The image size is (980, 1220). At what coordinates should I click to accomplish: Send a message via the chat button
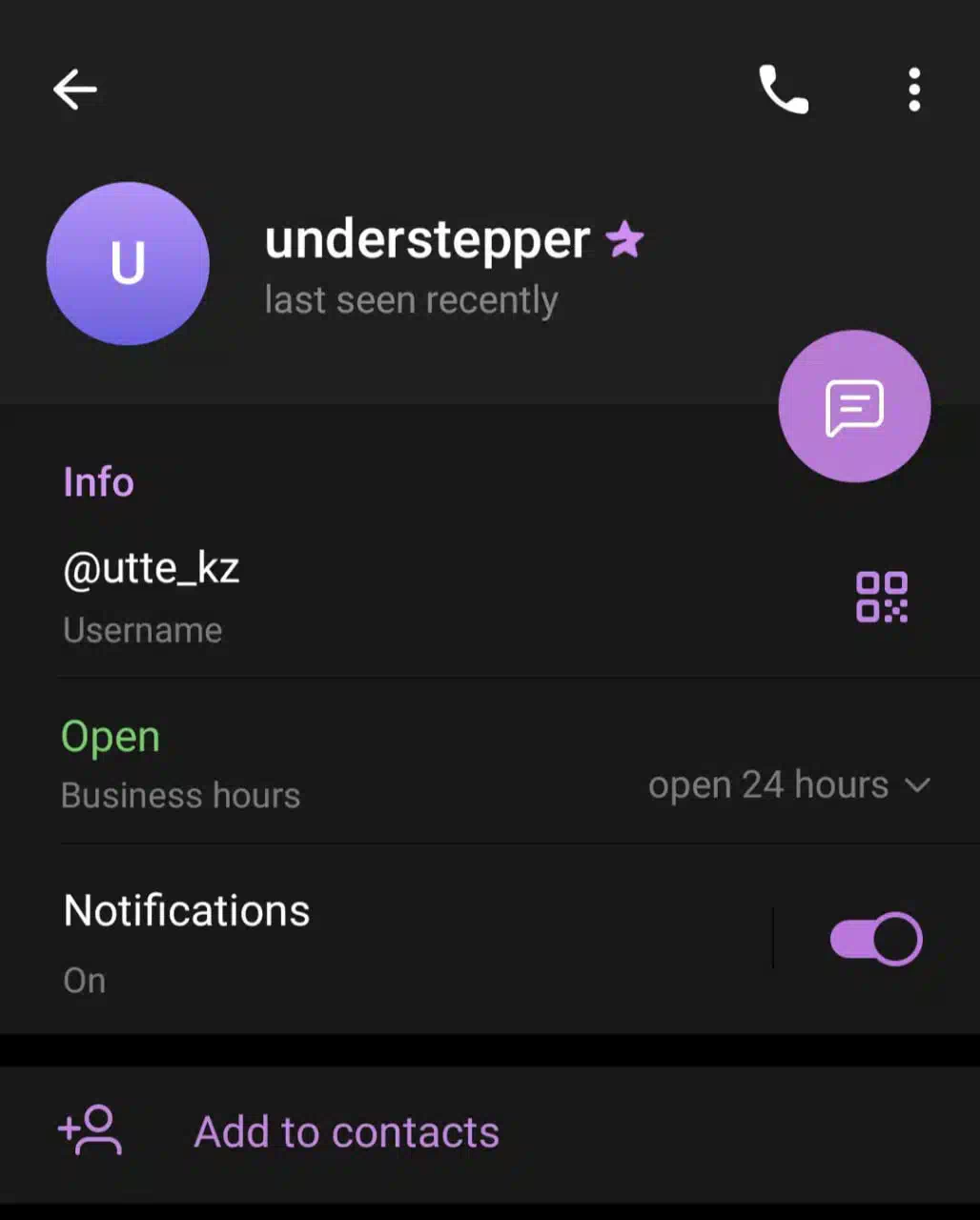pyautogui.click(x=854, y=406)
